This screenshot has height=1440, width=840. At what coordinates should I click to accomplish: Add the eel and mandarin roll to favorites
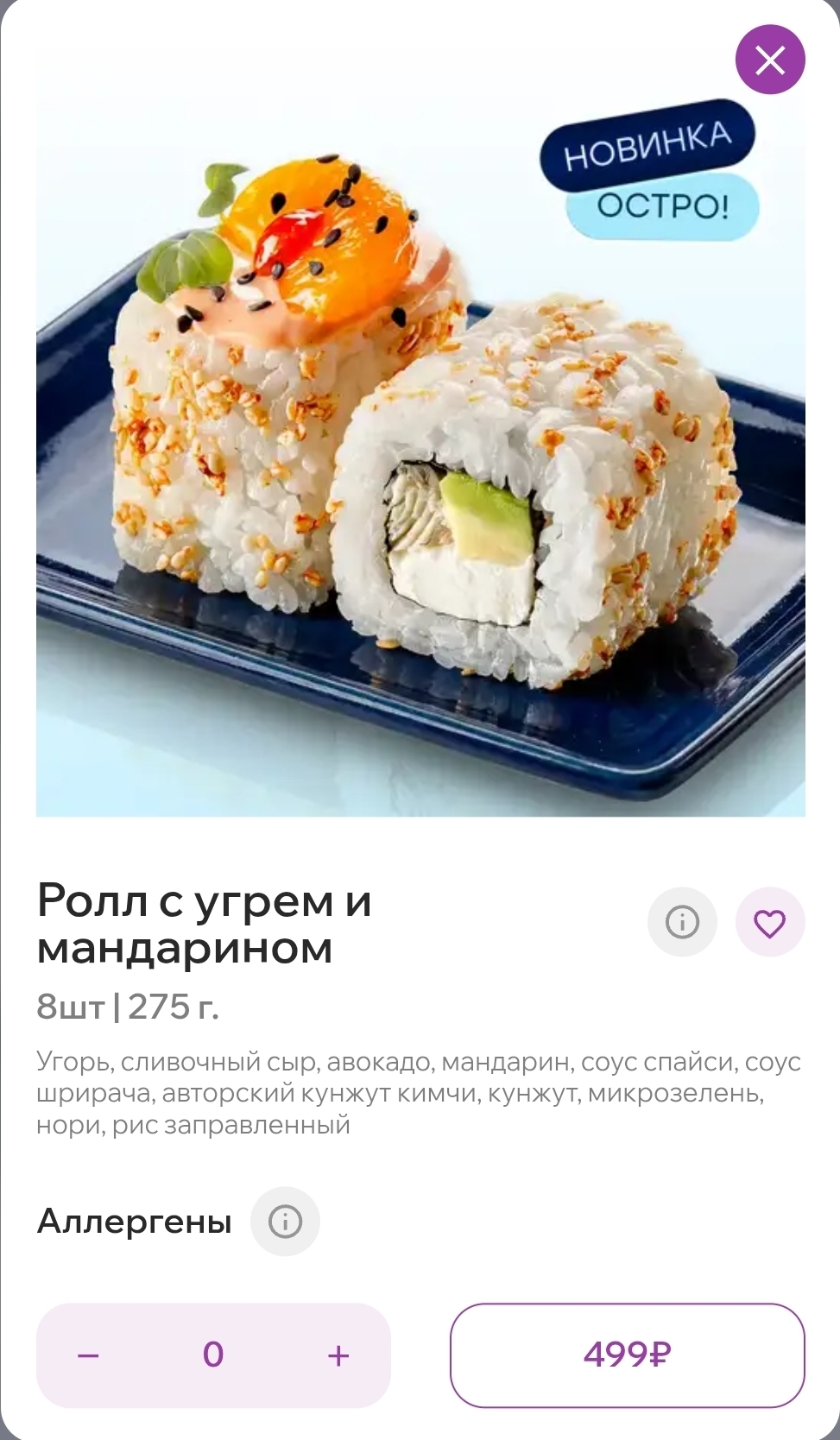(x=769, y=922)
